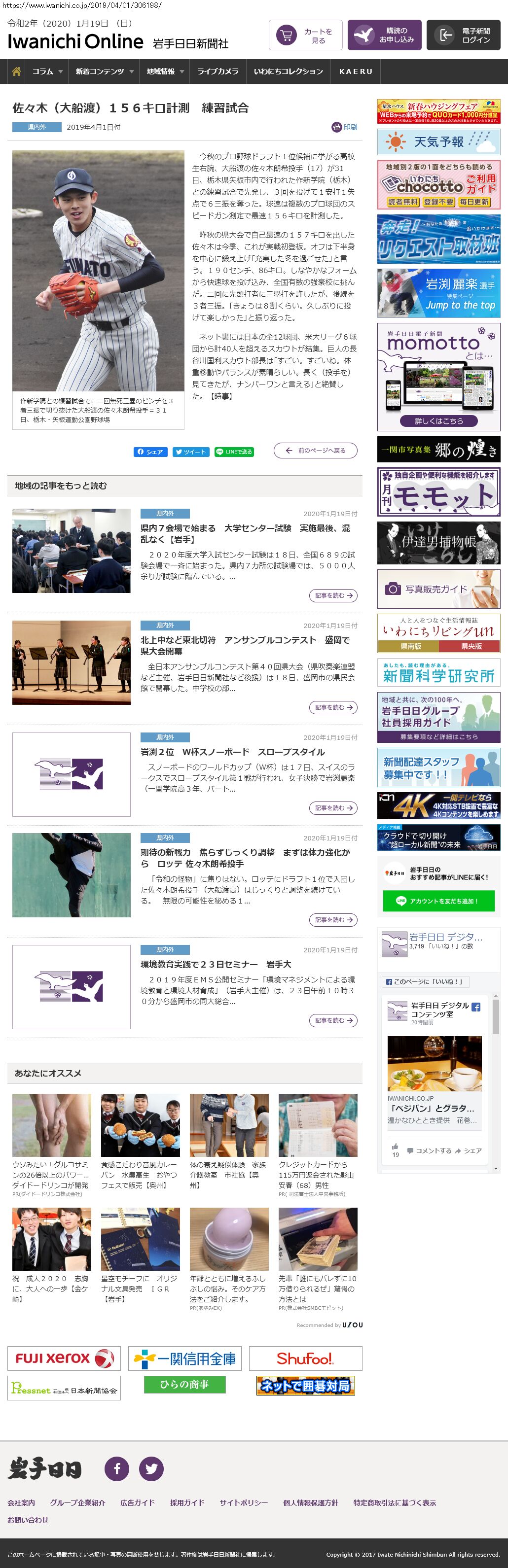Visit the footer Facebook page icon
Image resolution: width=508 pixels, height=1568 pixels.
point(117,1469)
